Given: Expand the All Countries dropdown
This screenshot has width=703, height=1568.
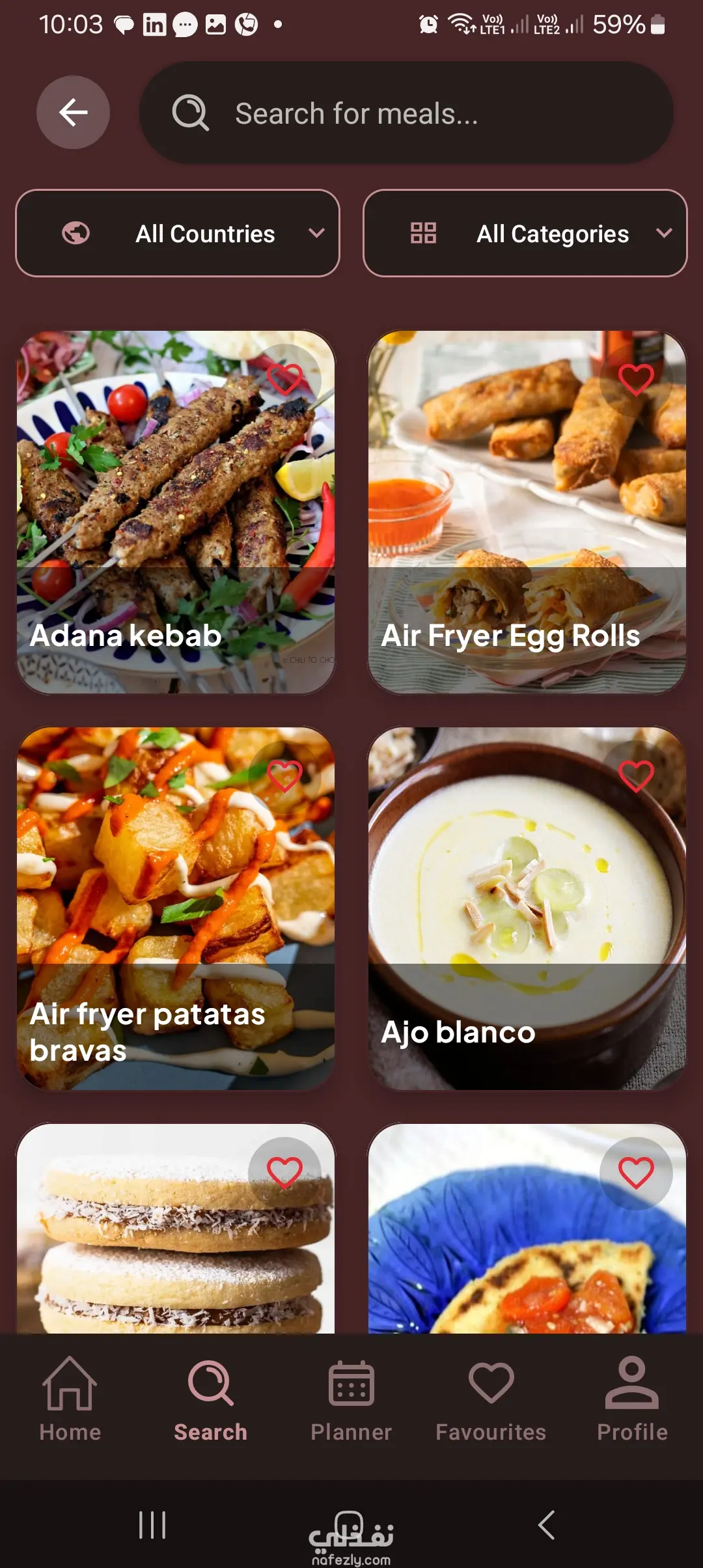Looking at the screenshot, I should pos(178,233).
